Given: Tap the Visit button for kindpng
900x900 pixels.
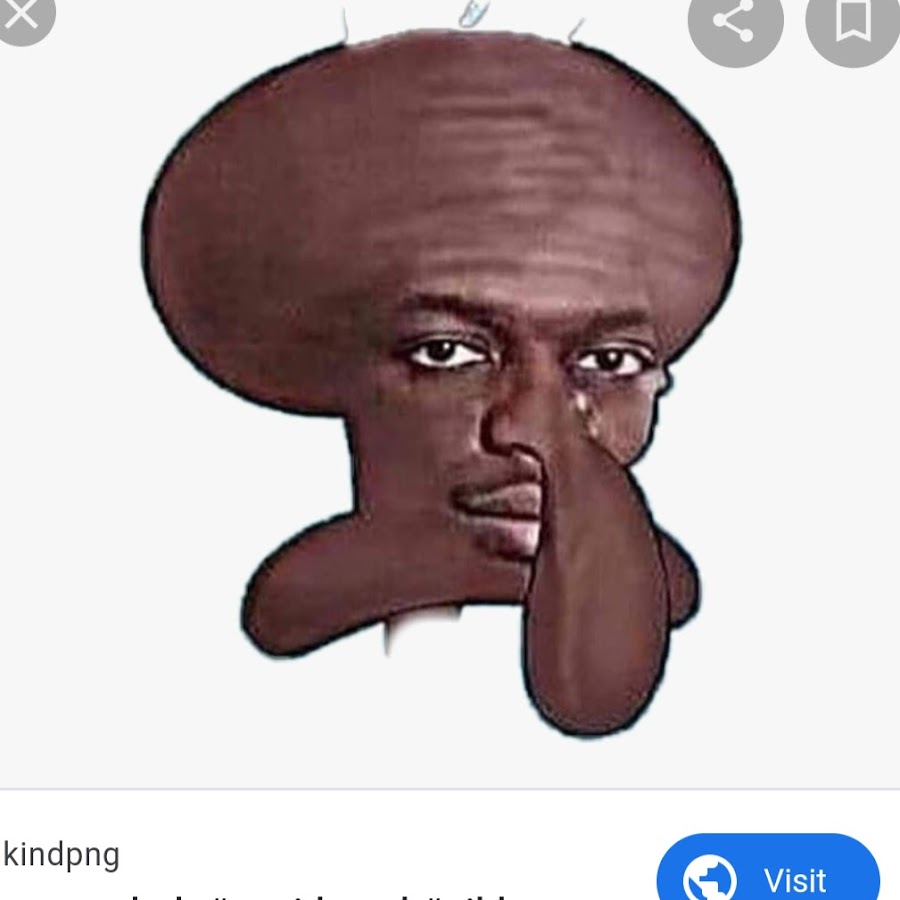Looking at the screenshot, I should (x=768, y=873).
